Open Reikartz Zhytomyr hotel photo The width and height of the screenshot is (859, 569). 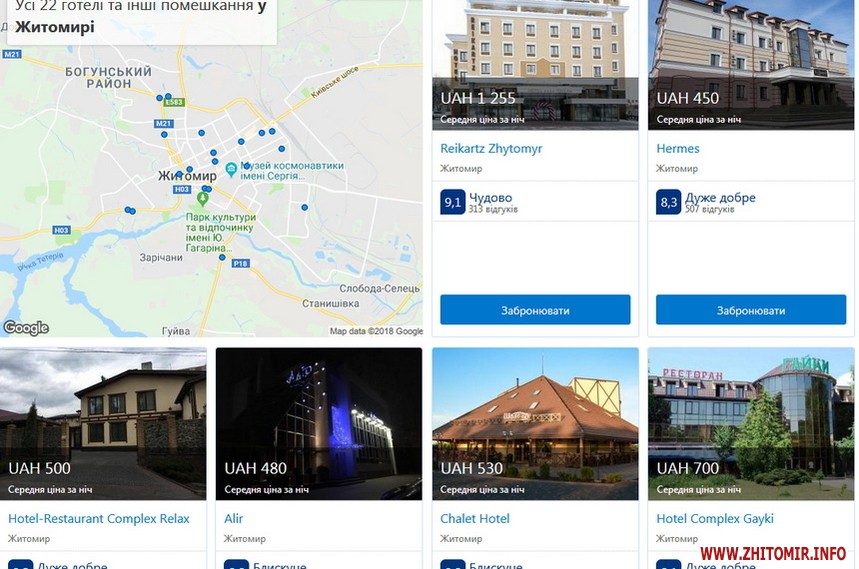(535, 50)
